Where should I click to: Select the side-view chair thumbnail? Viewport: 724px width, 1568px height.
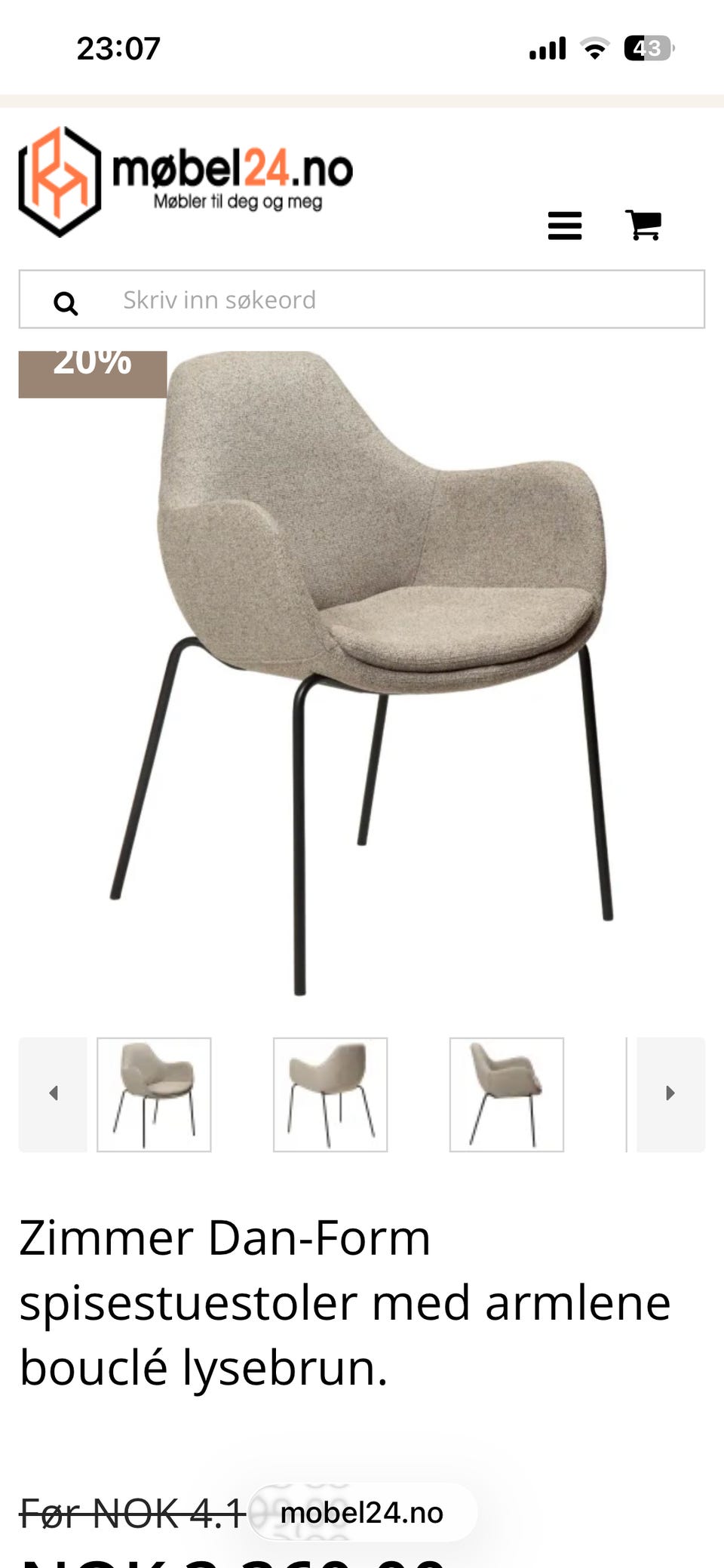[507, 1094]
